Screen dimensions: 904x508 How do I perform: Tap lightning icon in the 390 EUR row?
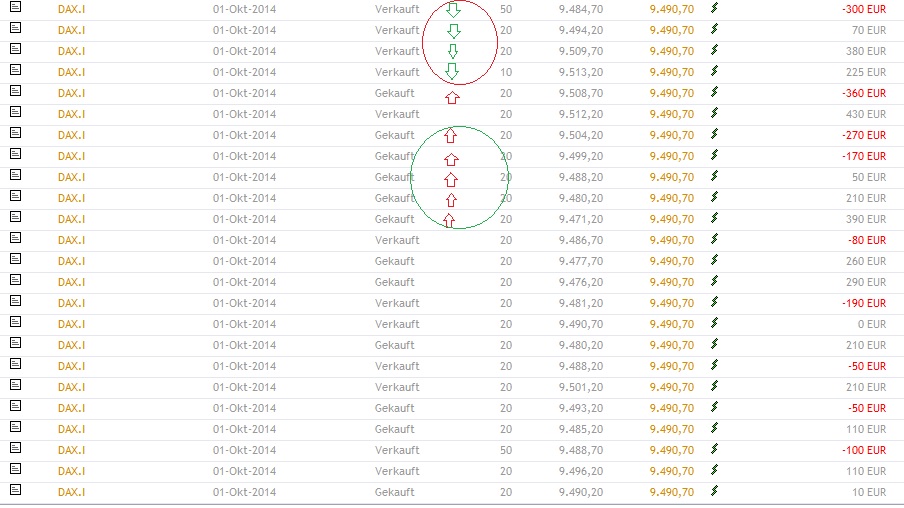coord(714,219)
